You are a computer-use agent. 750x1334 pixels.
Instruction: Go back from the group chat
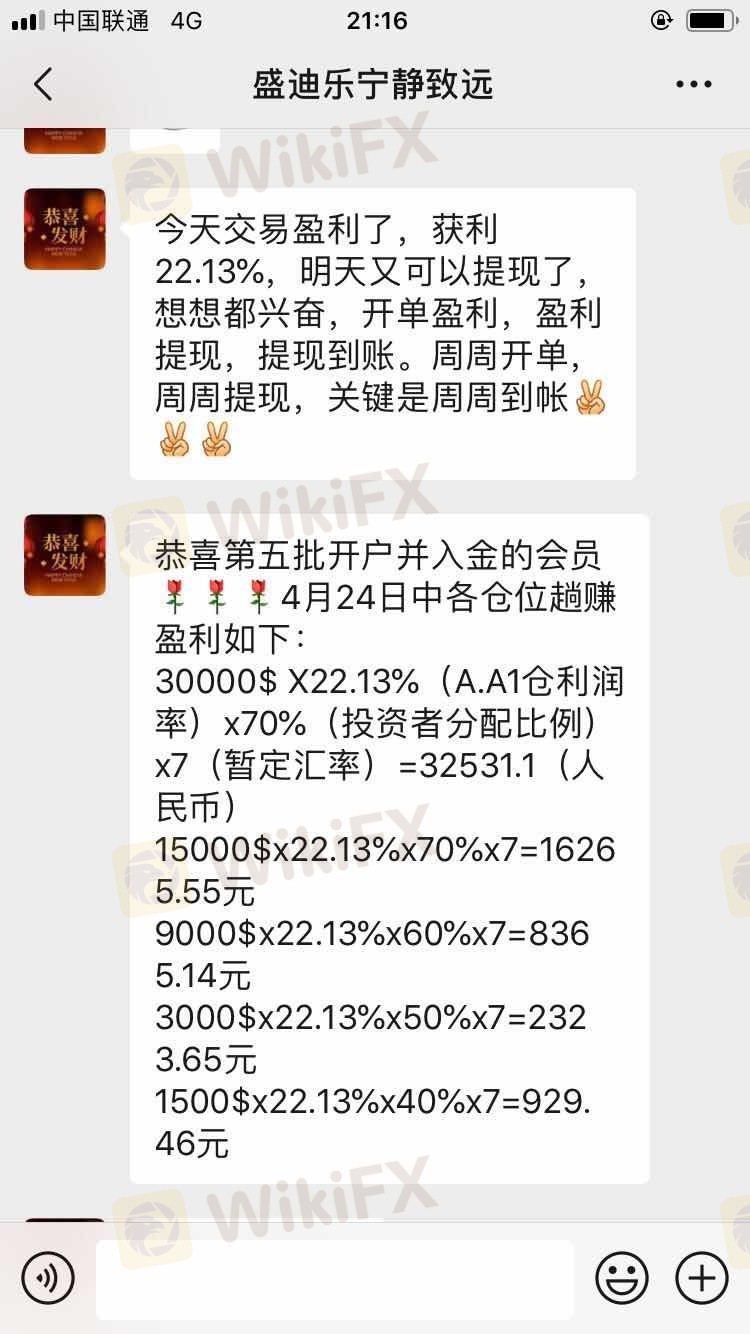pyautogui.click(x=43, y=85)
